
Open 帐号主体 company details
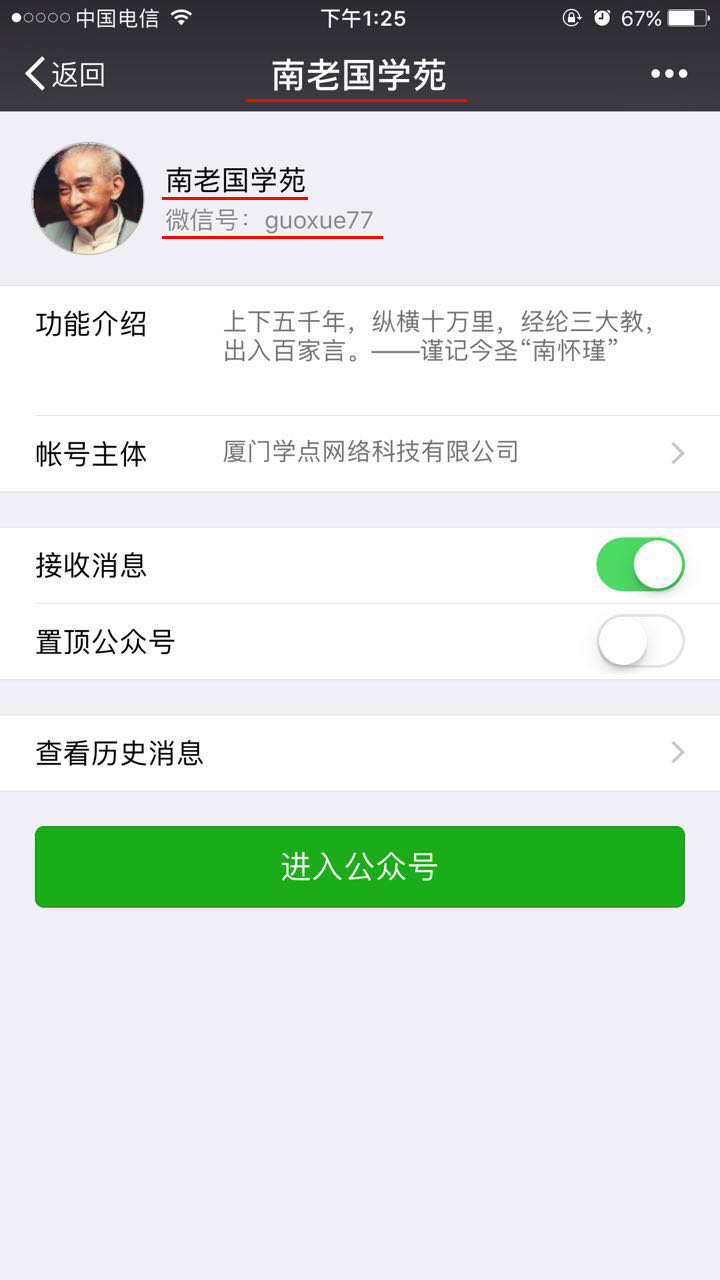point(360,453)
